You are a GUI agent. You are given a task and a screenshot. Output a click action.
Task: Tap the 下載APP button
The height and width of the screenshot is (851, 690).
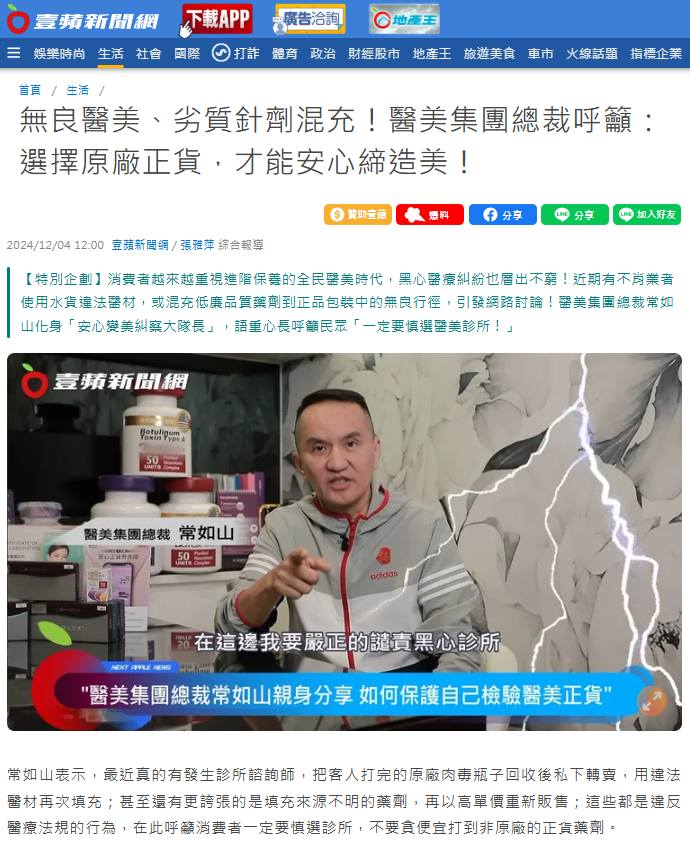point(216,18)
